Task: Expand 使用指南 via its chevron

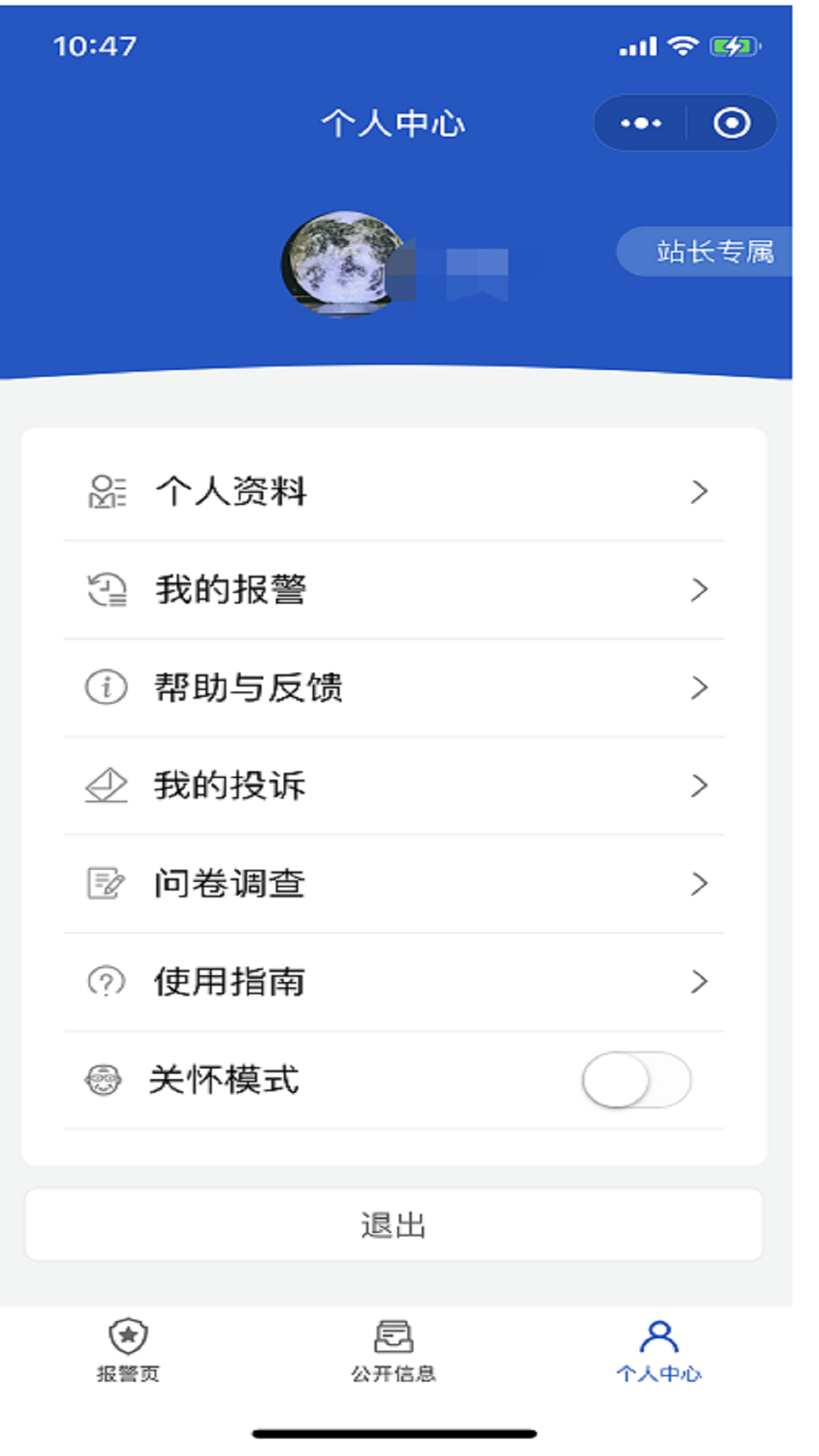Action: (698, 981)
